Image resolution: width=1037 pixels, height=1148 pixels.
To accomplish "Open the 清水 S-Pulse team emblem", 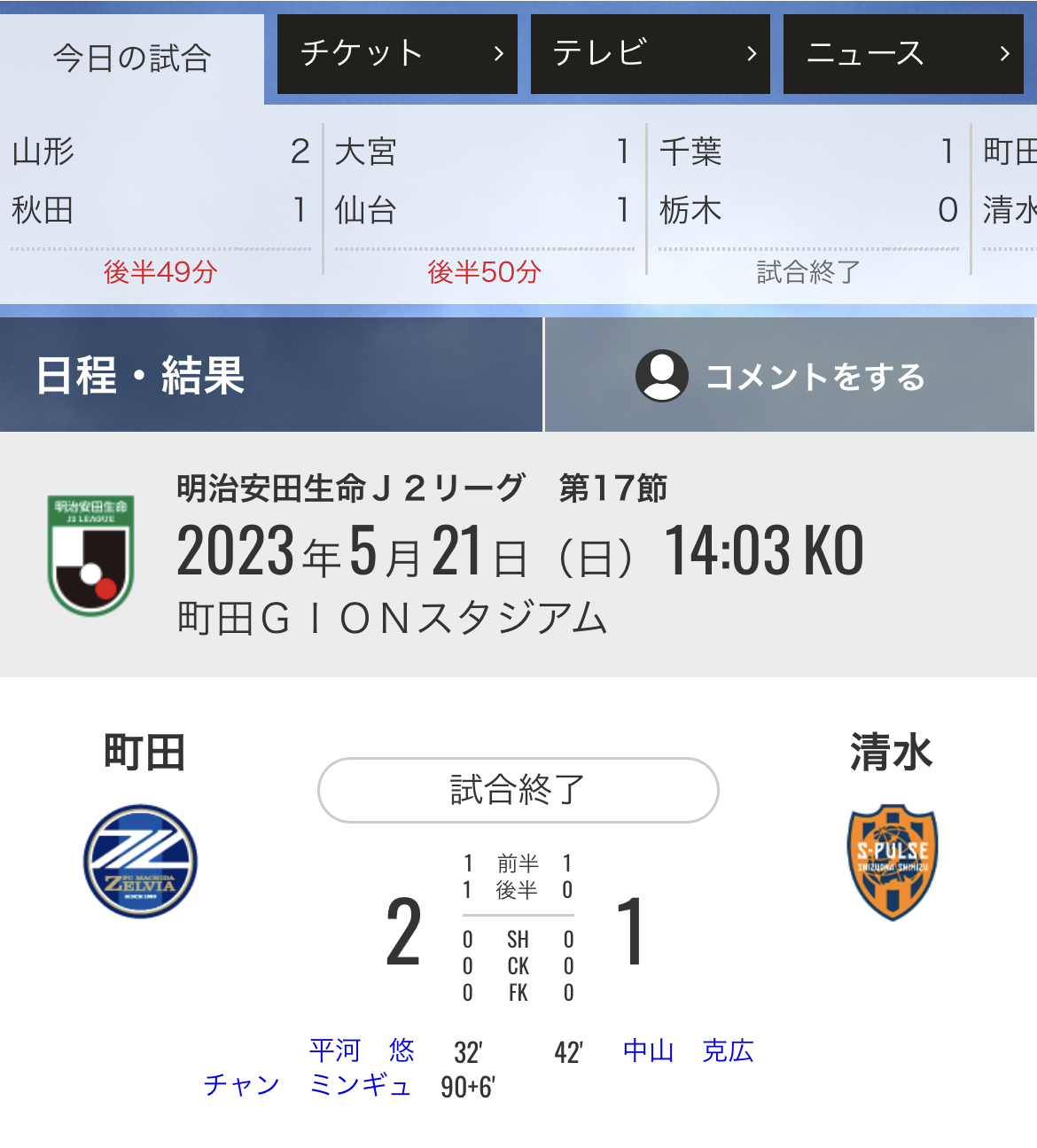I will click(x=892, y=861).
